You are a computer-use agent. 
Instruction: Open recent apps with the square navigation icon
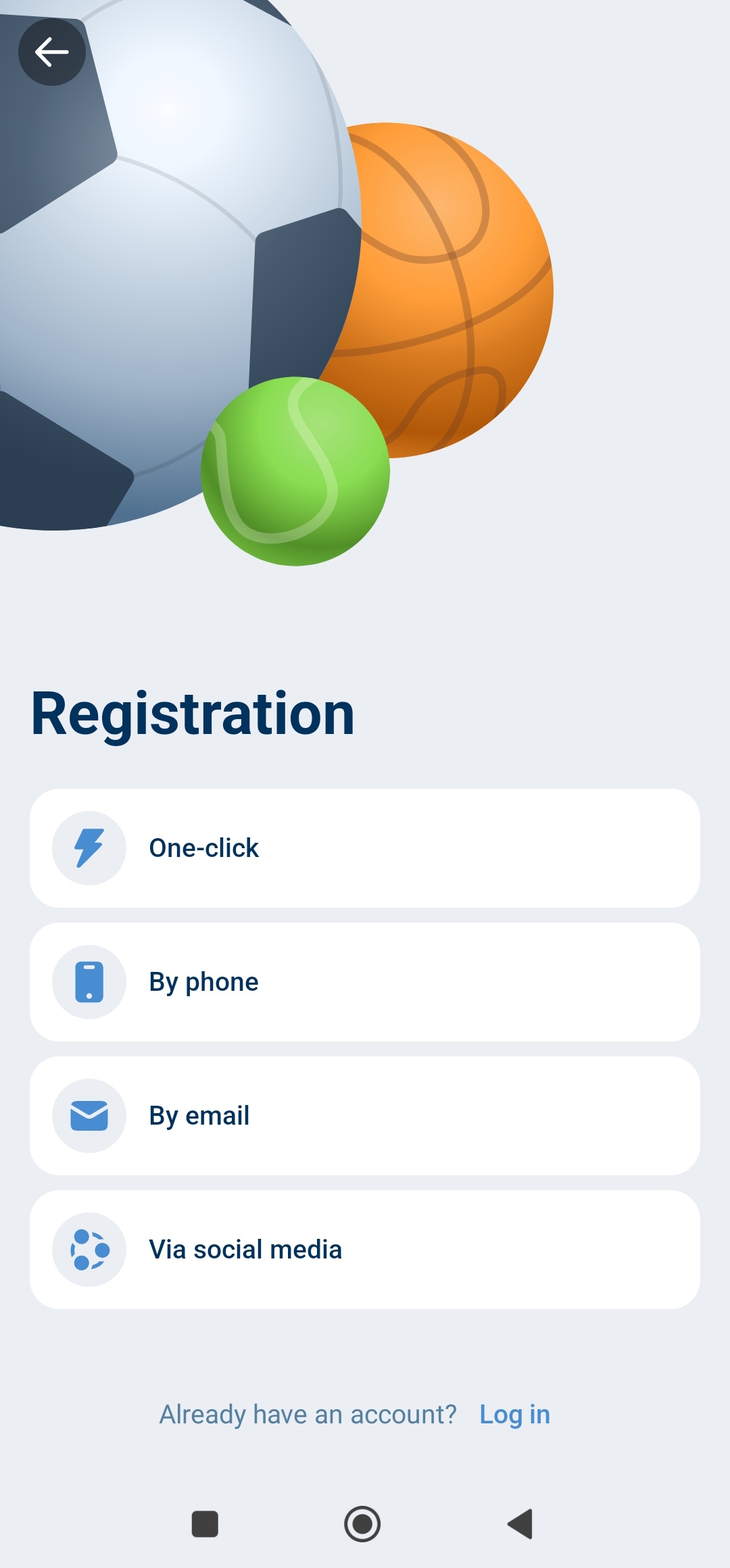pyautogui.click(x=204, y=1524)
